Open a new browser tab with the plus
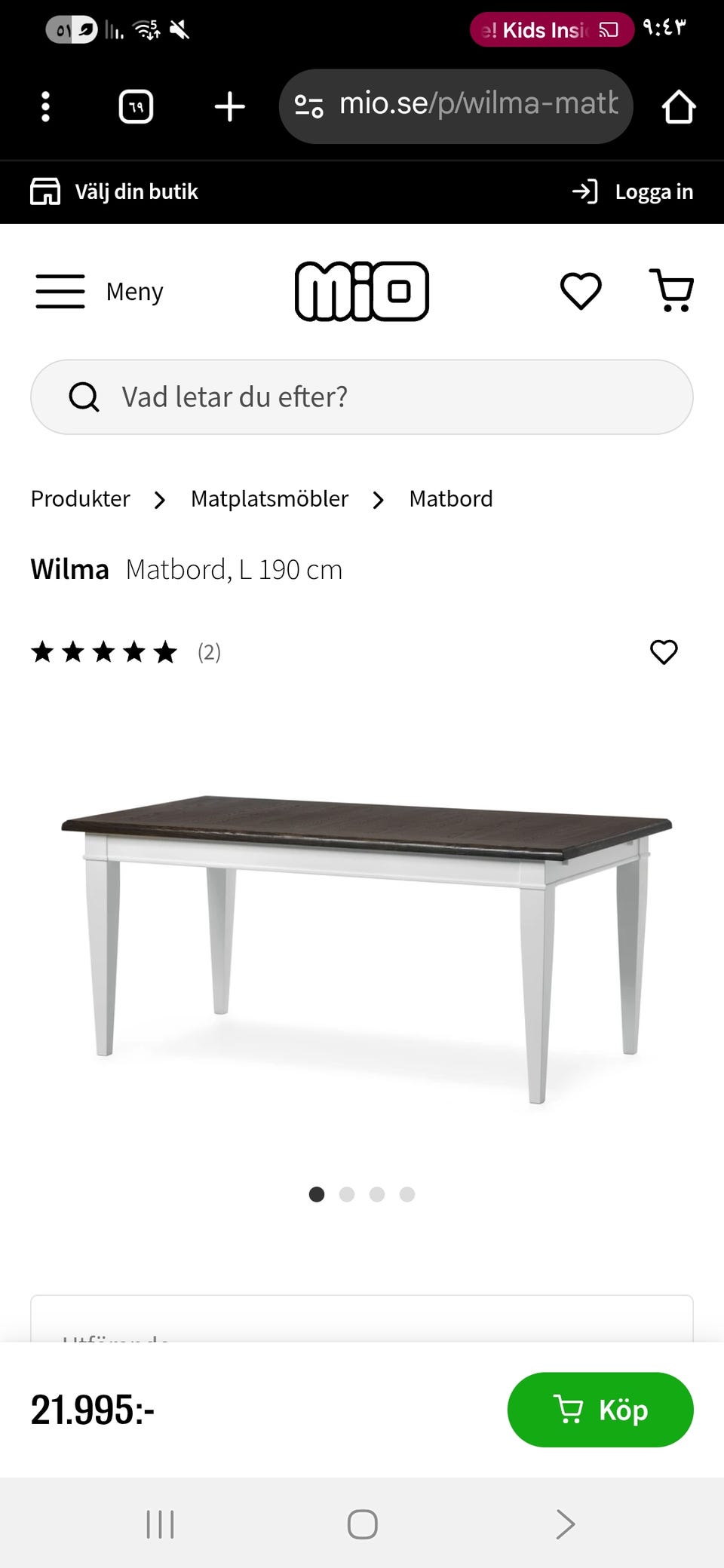This screenshot has width=724, height=1568. click(229, 106)
